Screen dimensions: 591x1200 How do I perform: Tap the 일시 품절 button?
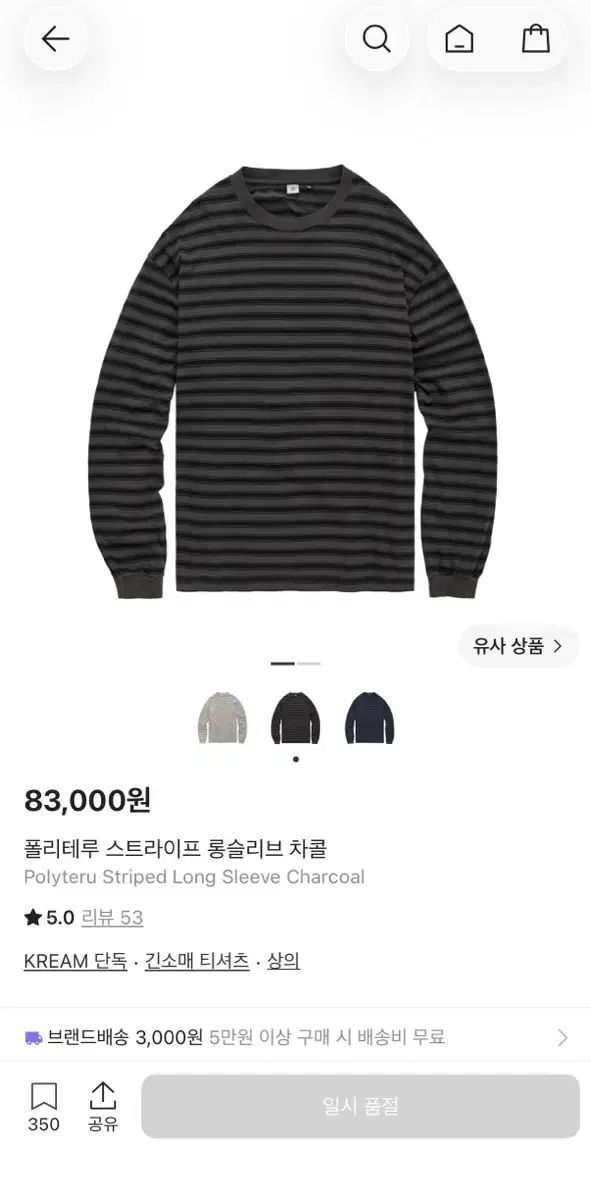(360, 1106)
